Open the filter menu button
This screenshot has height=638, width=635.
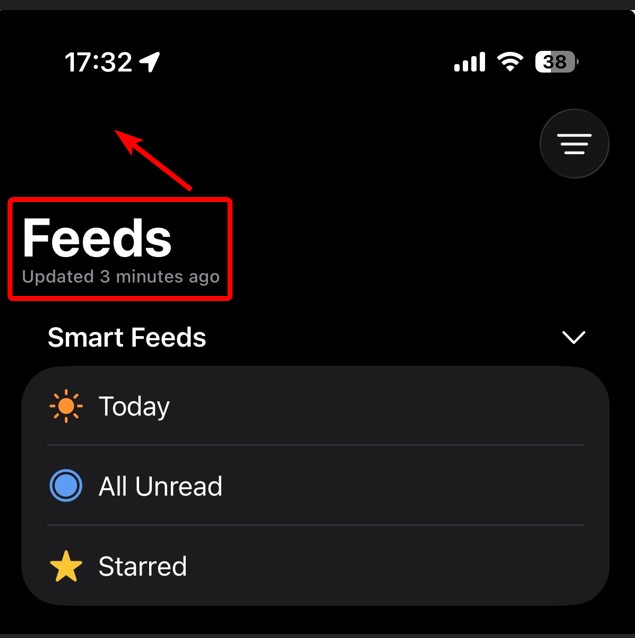574,144
